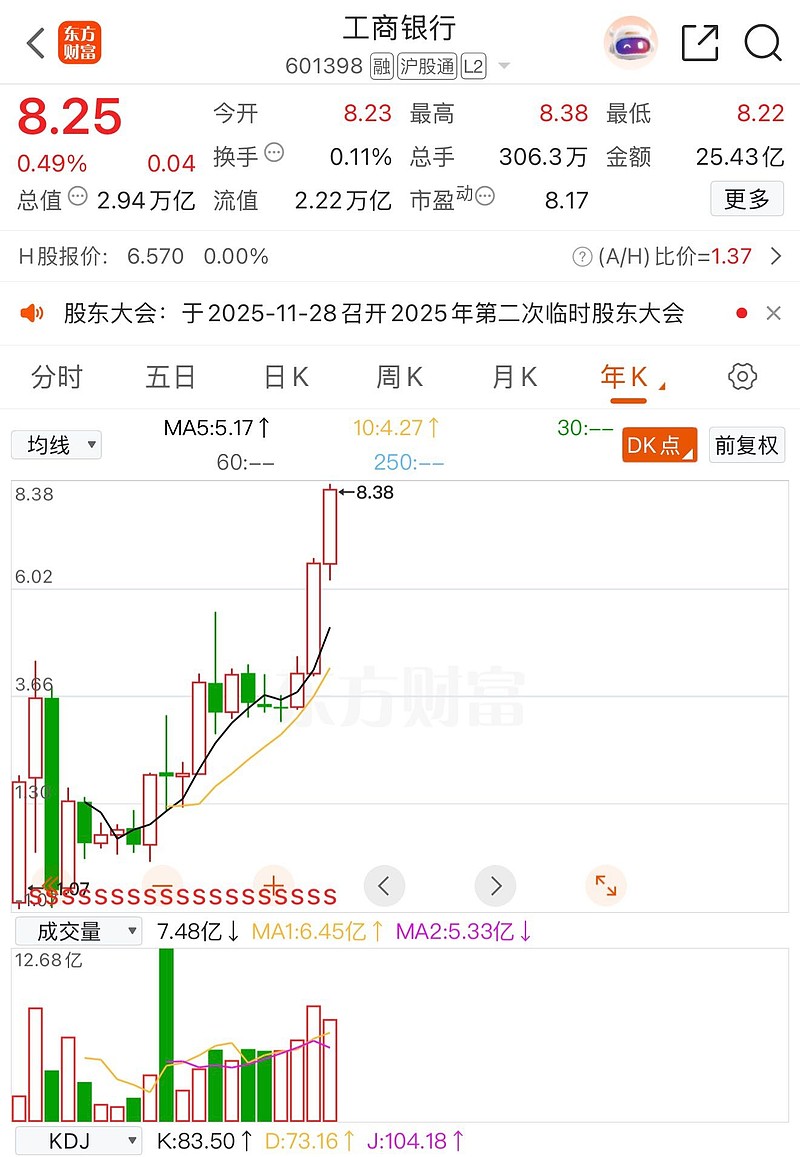Switch to the 分时 chart tab
The image size is (800, 1157).
pos(58,376)
